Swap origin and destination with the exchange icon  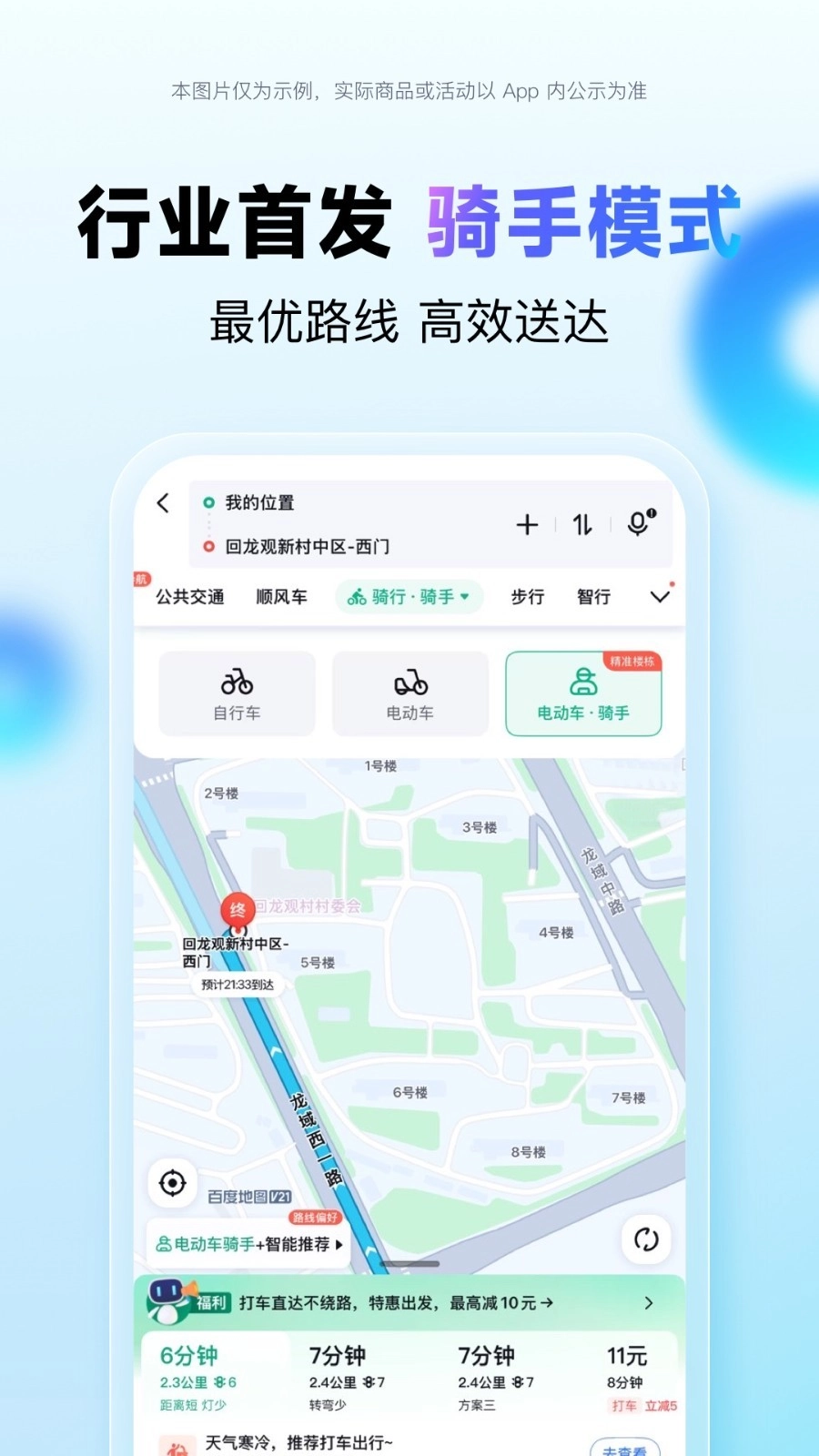coord(583,525)
